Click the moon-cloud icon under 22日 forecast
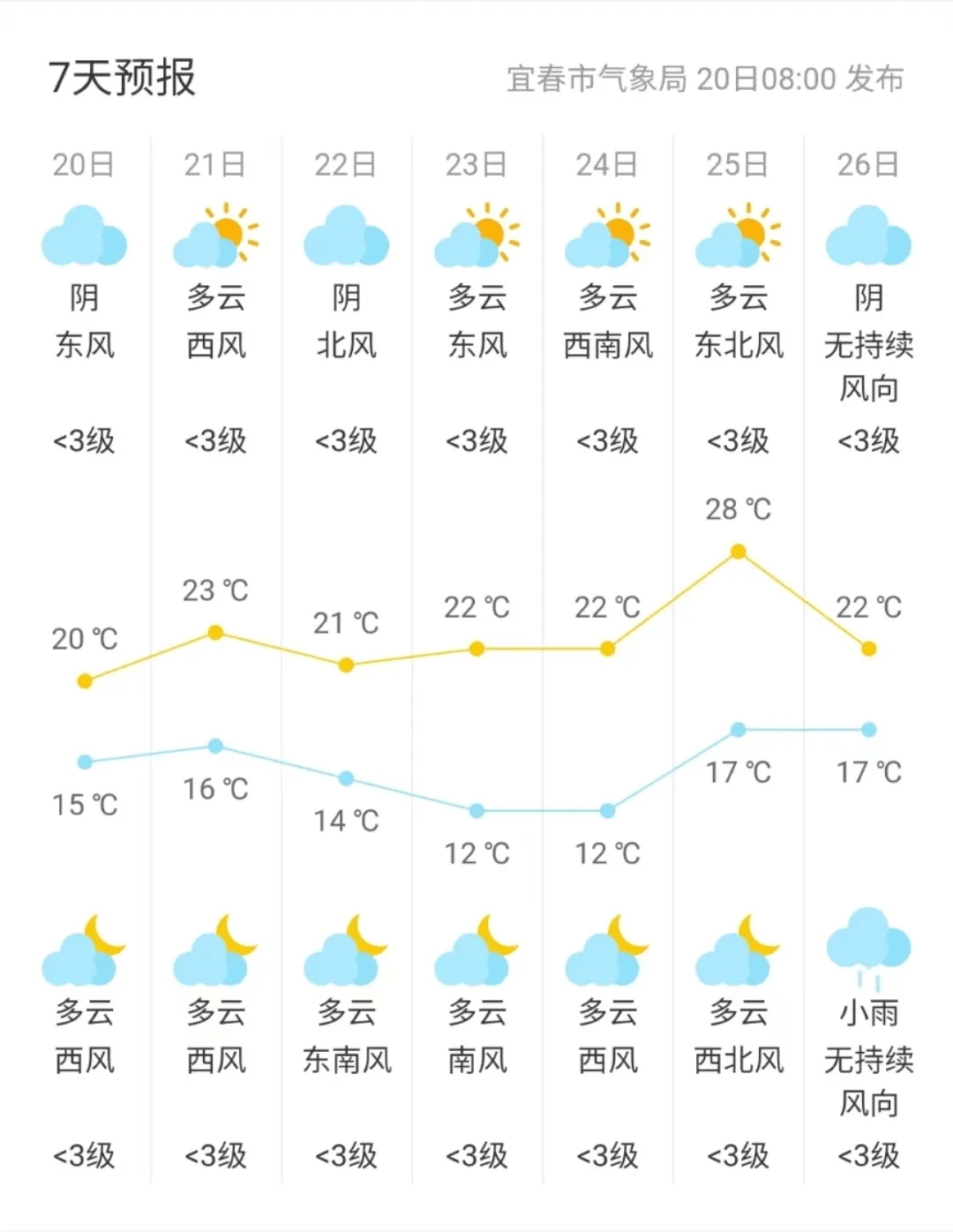This screenshot has width=953, height=1232. (x=346, y=949)
